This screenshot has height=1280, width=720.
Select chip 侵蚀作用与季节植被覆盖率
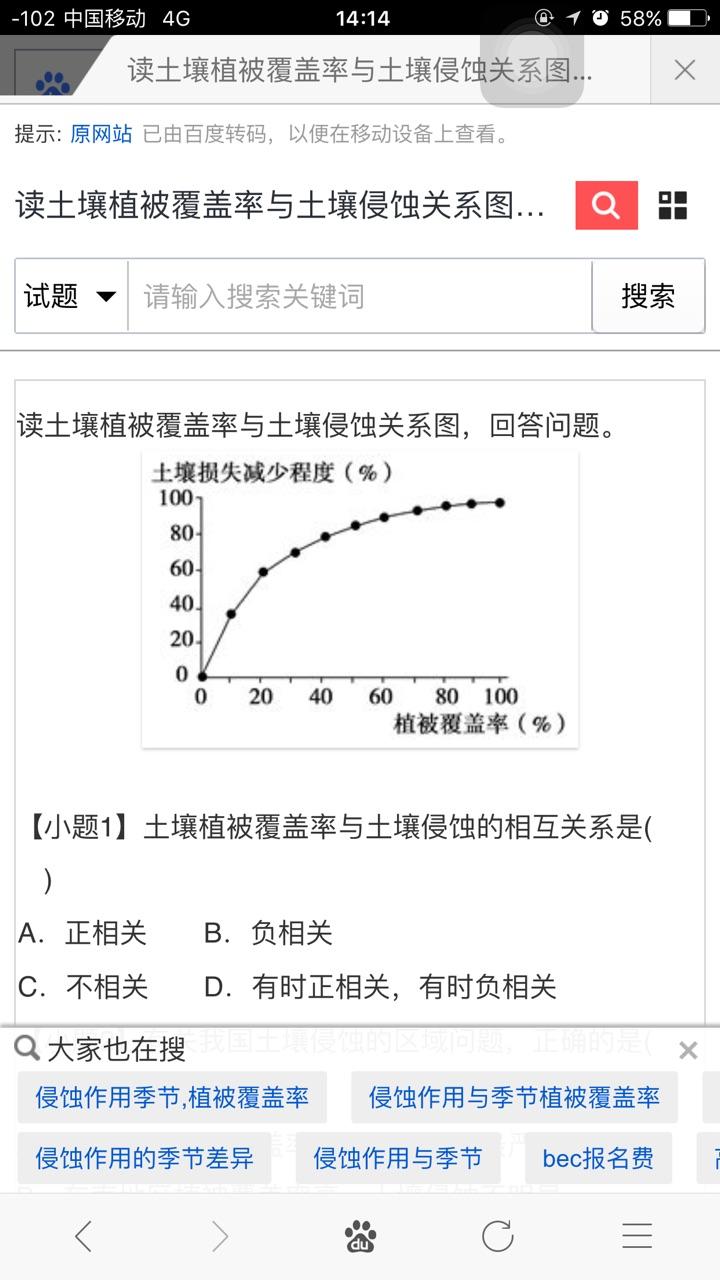tap(514, 1097)
